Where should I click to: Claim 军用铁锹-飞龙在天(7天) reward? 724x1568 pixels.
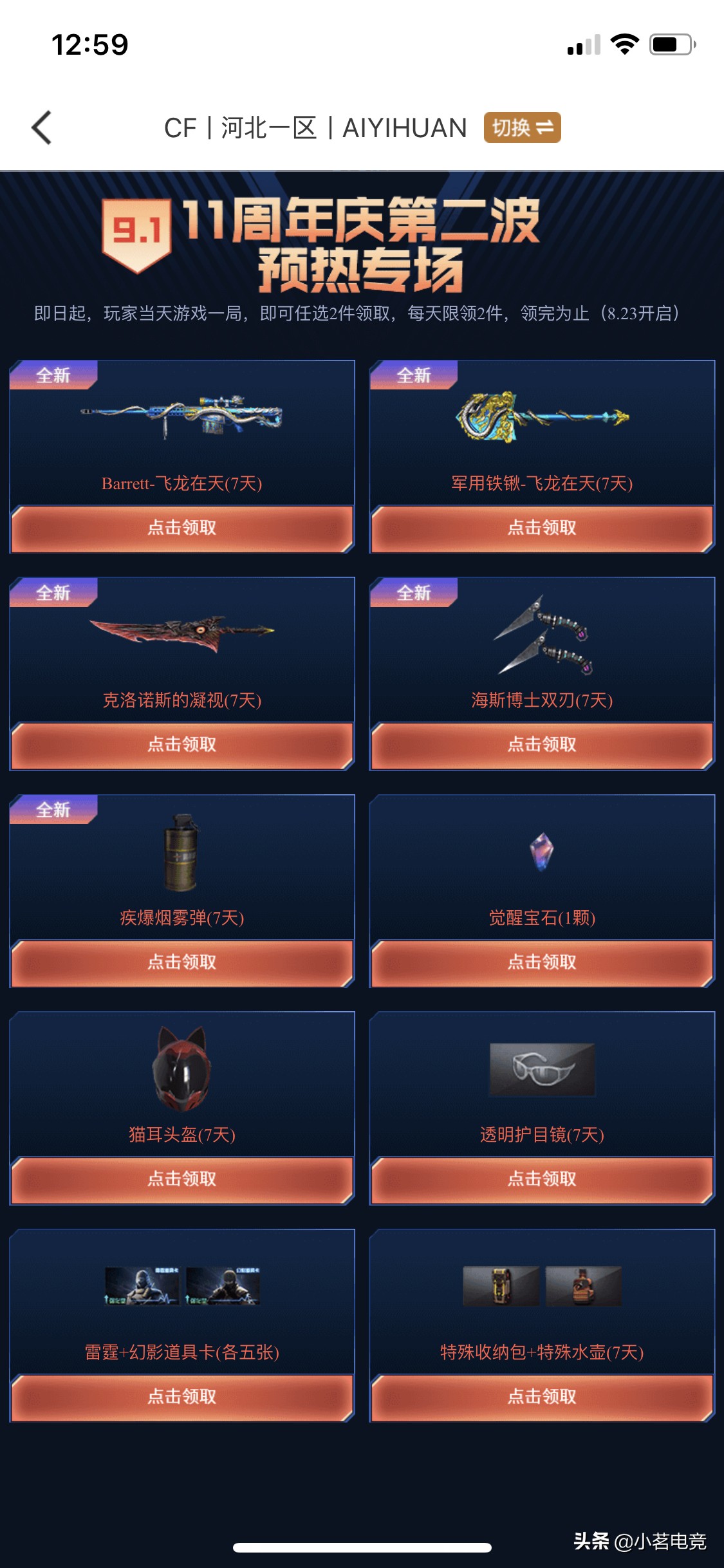(x=542, y=528)
